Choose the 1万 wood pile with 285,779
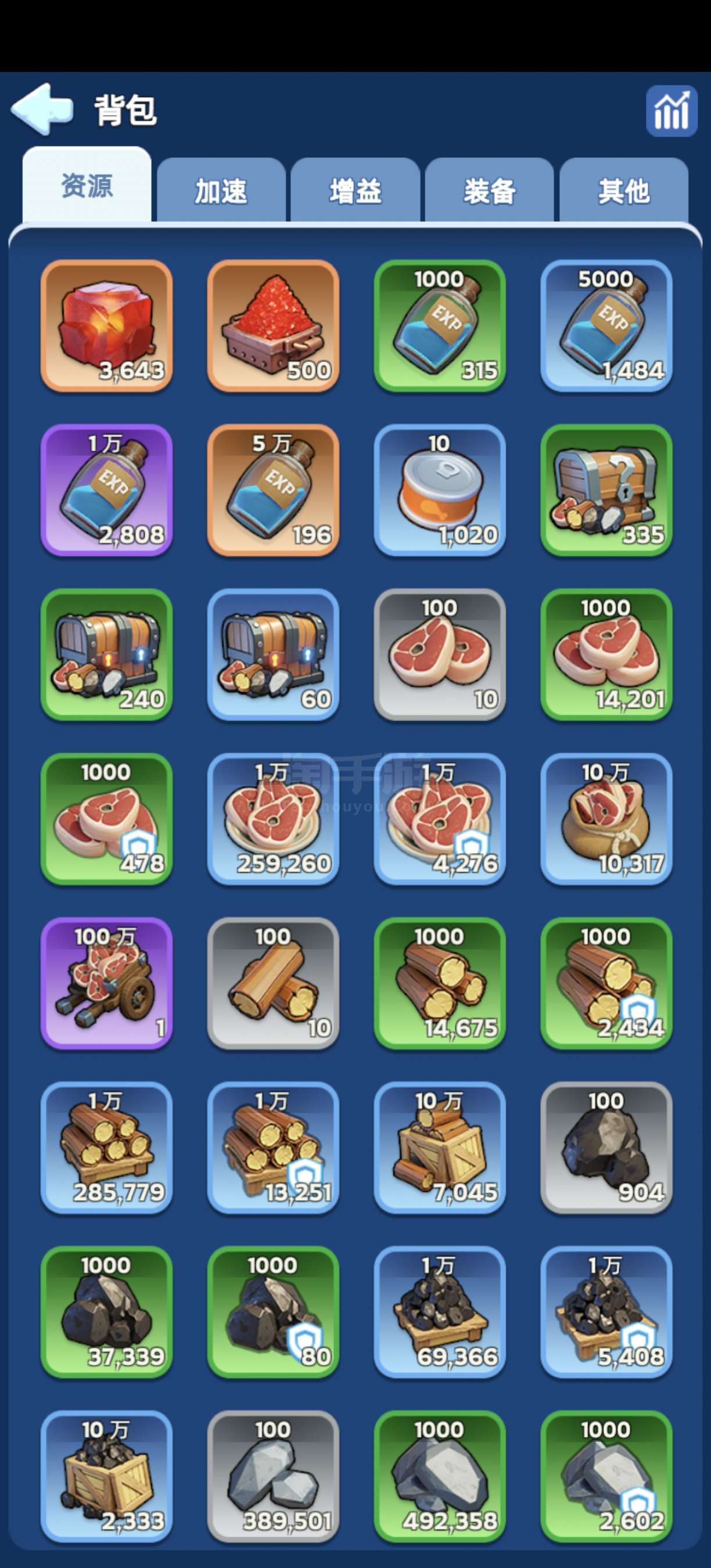 [106, 1148]
